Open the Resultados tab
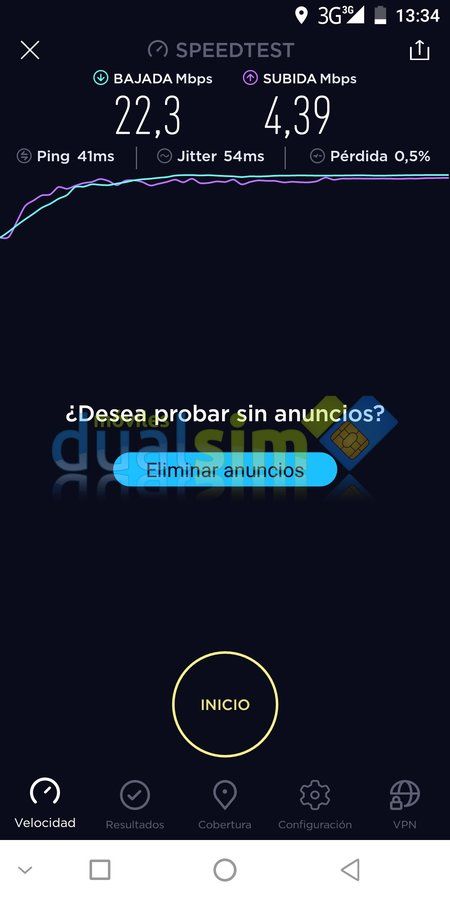Image resolution: width=450 pixels, height=900 pixels. click(135, 805)
